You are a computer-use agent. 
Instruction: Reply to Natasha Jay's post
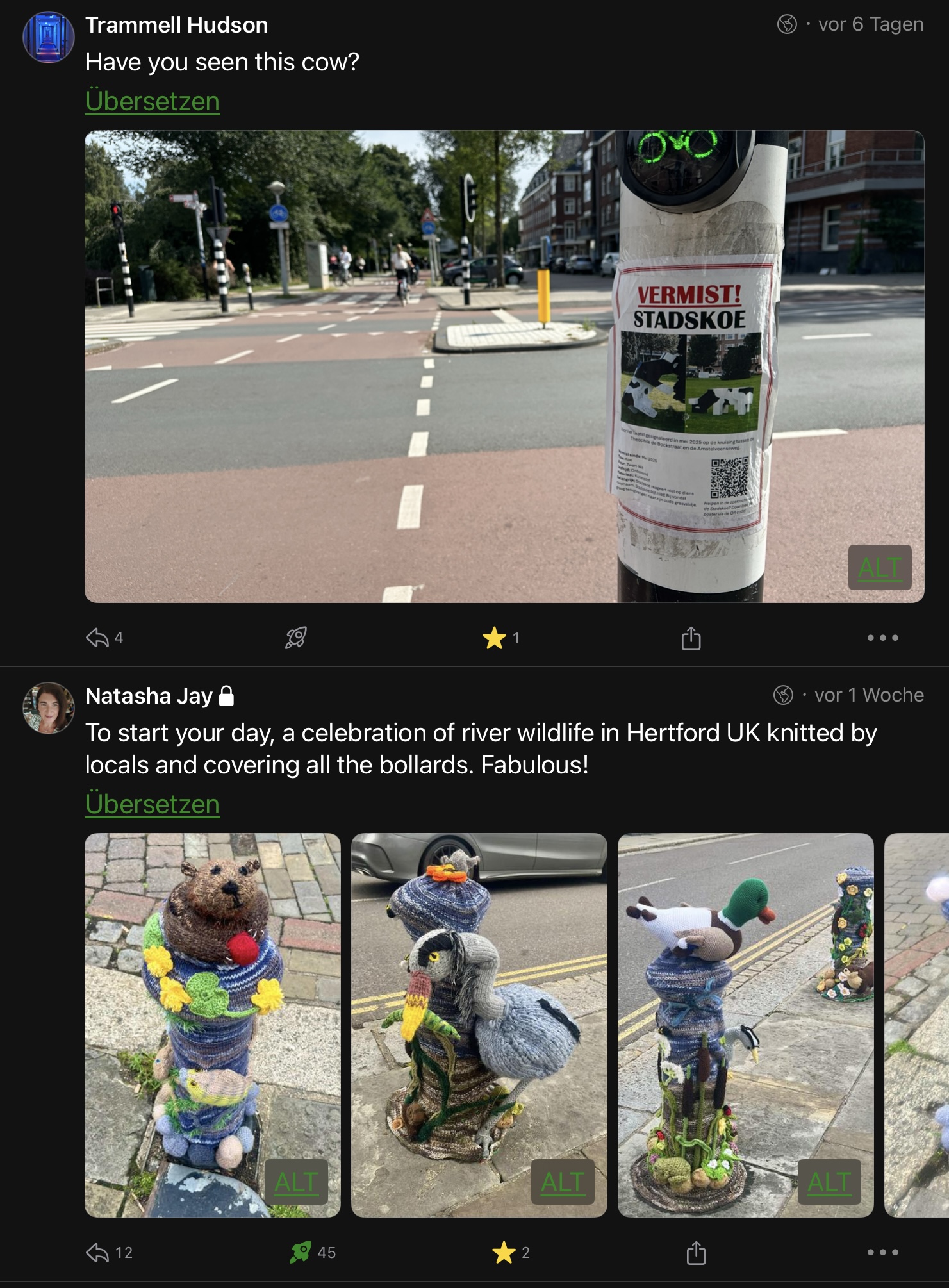97,1252
